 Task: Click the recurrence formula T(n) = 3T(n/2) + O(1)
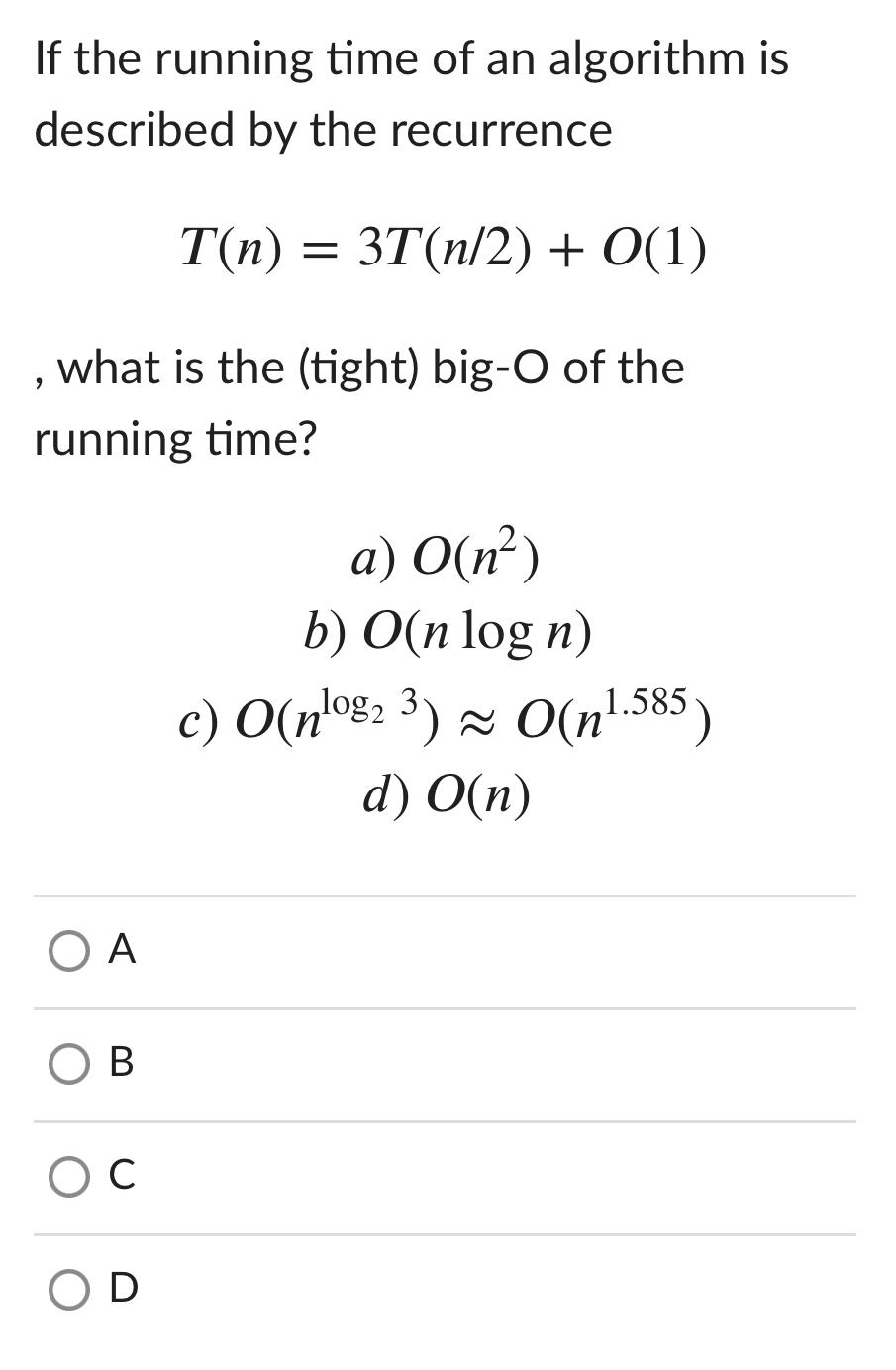[446, 248]
